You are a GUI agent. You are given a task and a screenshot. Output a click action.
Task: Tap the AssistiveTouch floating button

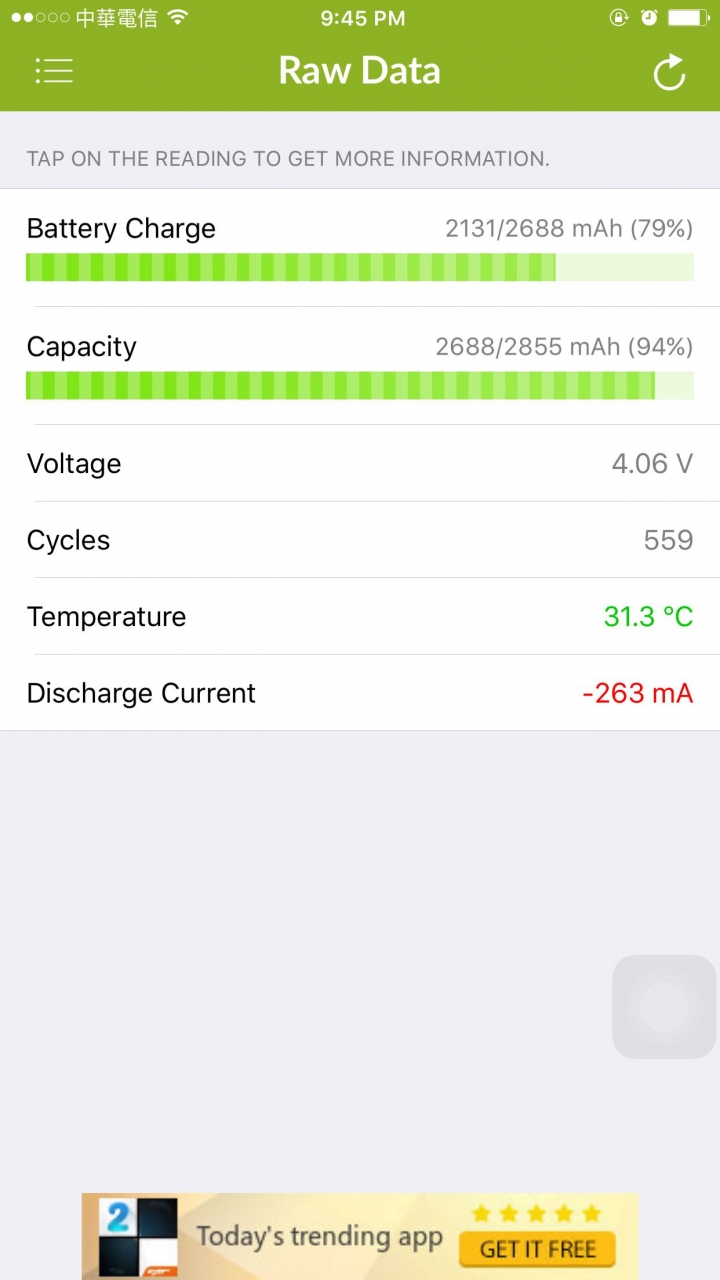tap(664, 1007)
